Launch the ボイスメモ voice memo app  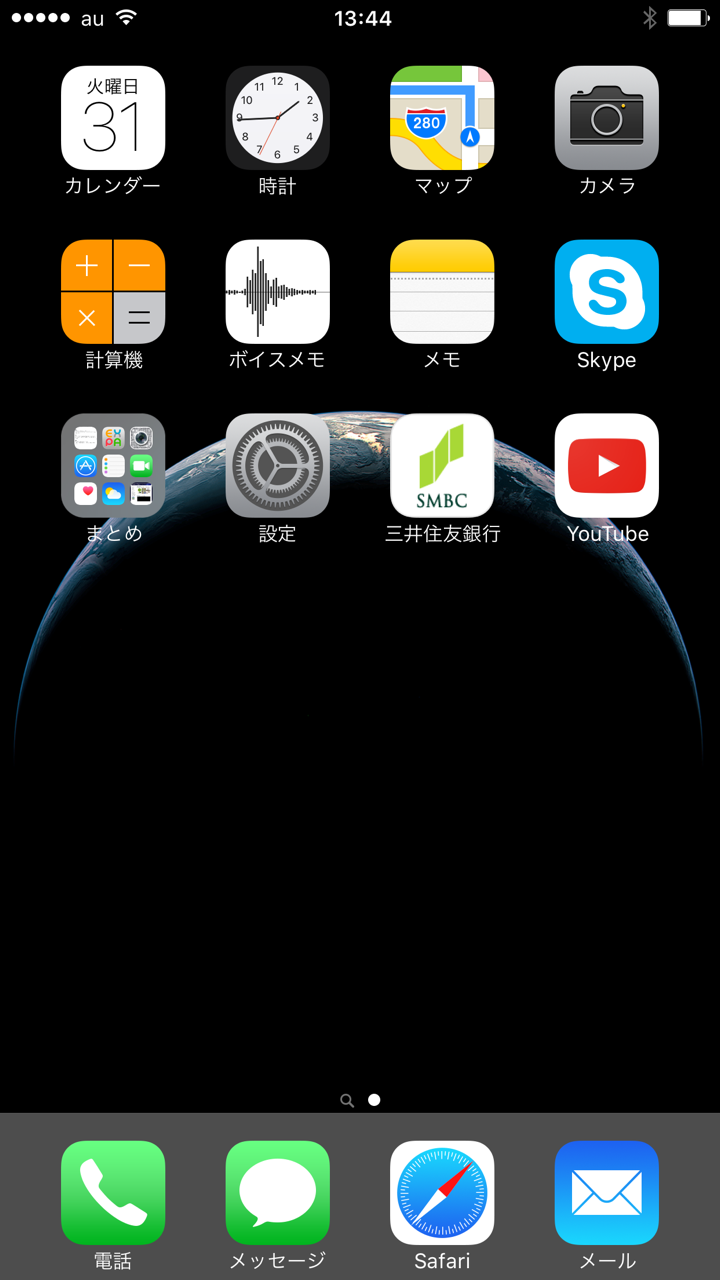coord(277,292)
